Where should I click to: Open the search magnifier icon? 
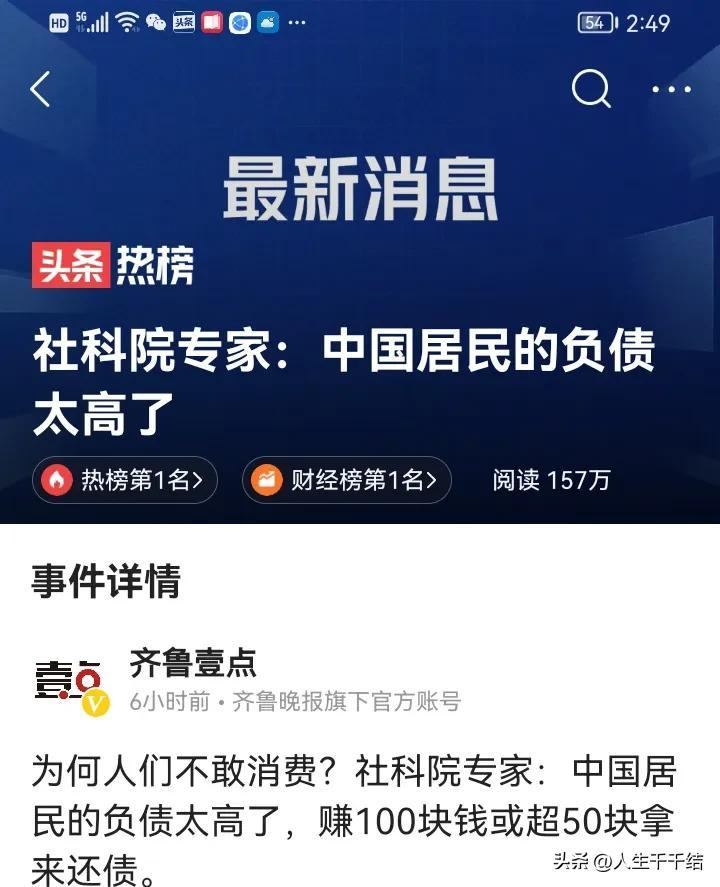[591, 90]
